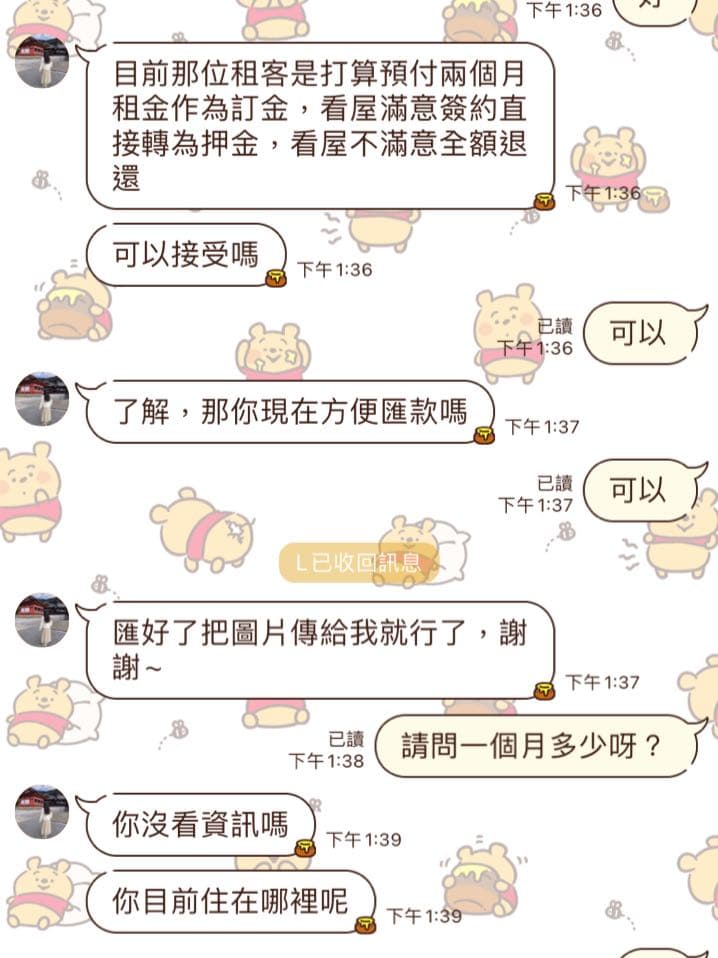Tap the profile picture next to 了解，那你現在方便匯款嗎
This screenshot has width=718, height=958.
pyautogui.click(x=42, y=399)
